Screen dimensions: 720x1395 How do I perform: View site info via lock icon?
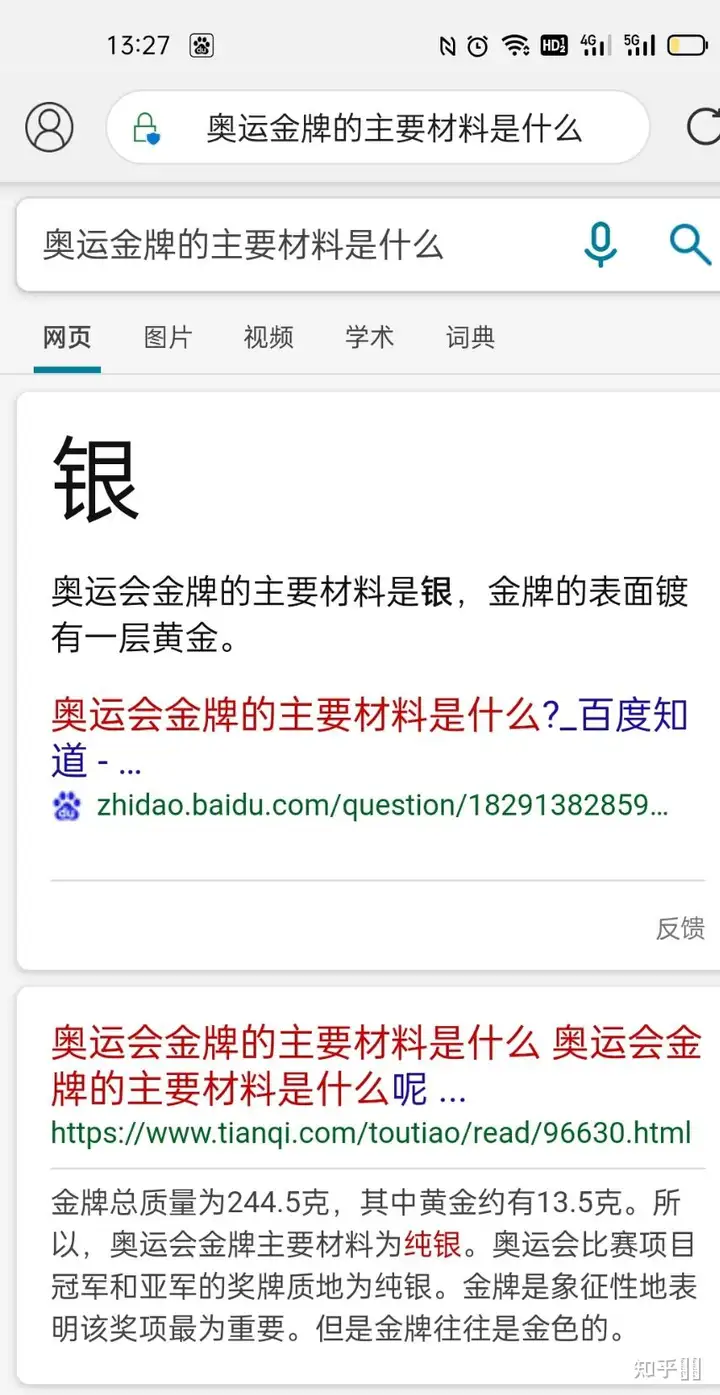tap(146, 128)
